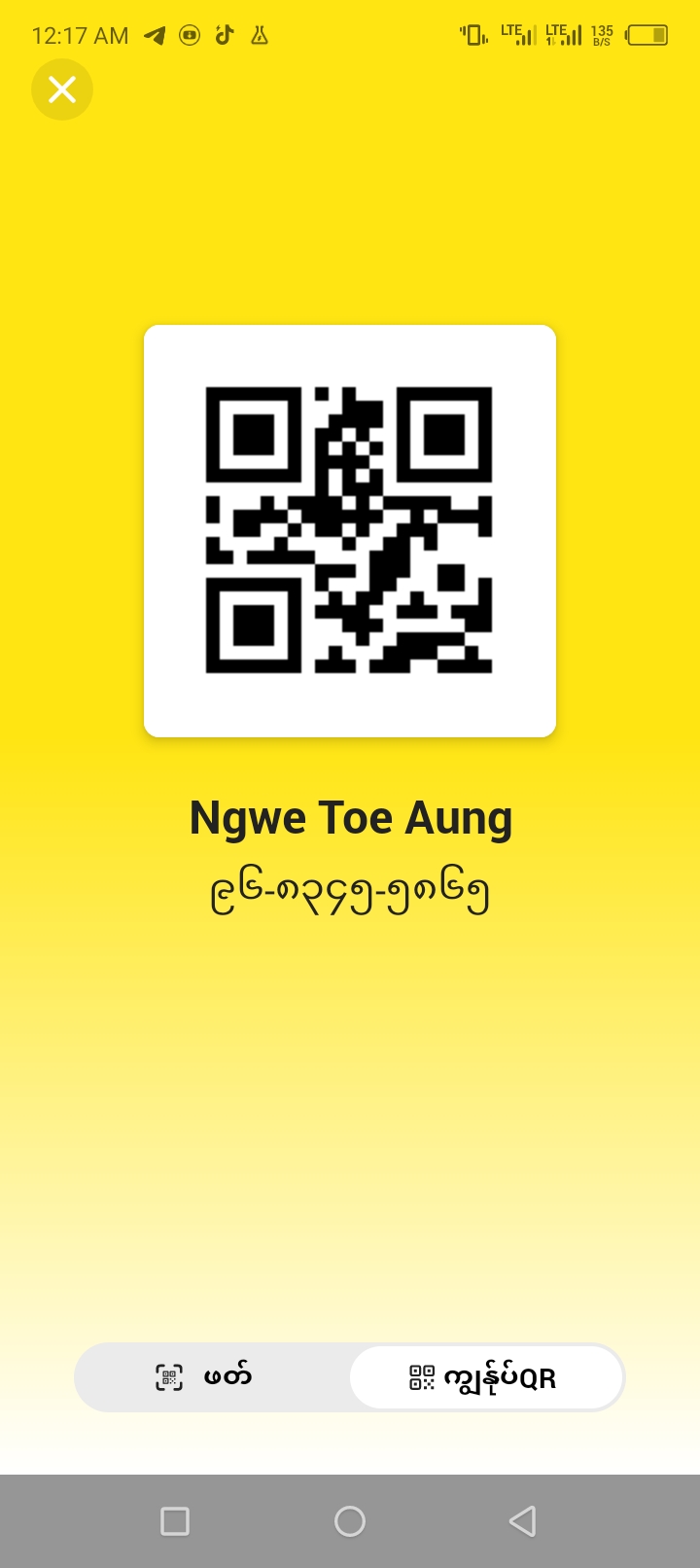Select the ကျွန်ုပ်QR tab
The width and height of the screenshot is (700, 1568).
485,1377
